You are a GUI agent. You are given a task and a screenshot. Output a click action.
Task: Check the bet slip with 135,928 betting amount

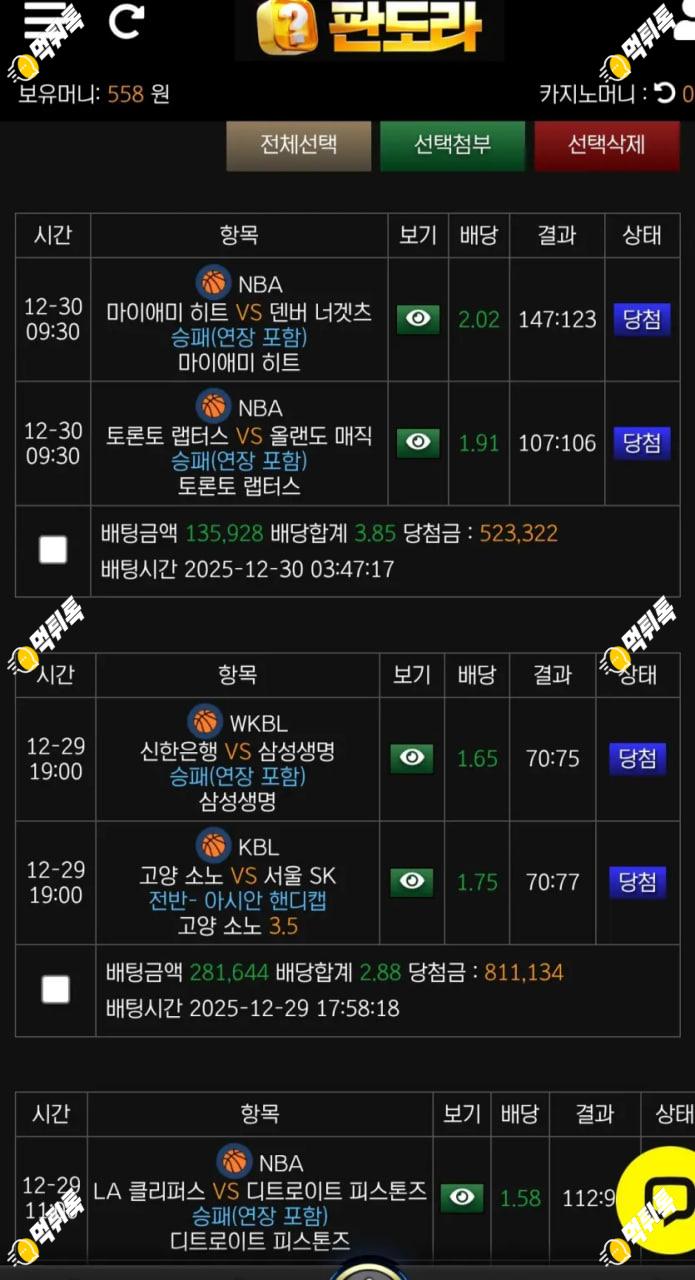pos(53,549)
